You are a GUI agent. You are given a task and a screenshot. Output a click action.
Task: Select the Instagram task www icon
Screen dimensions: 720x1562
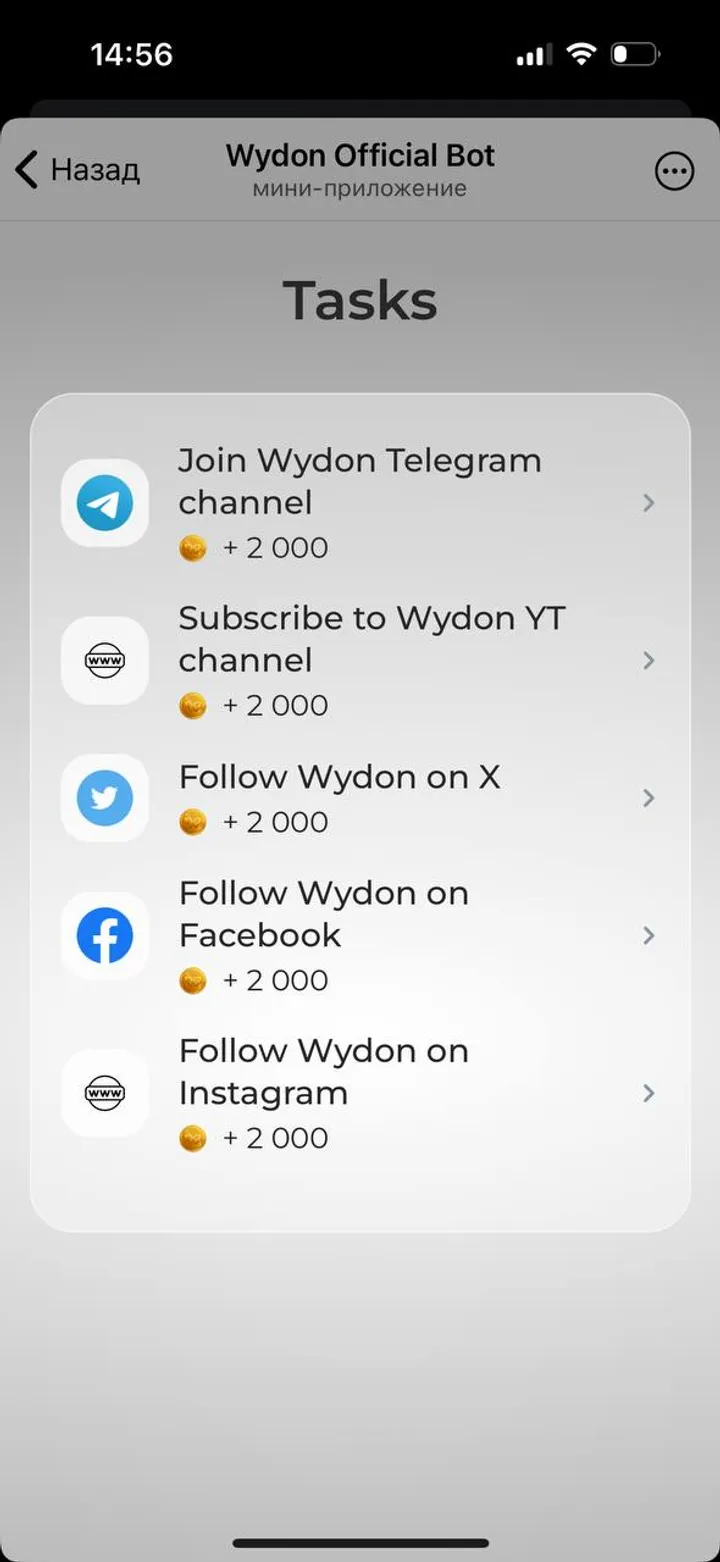click(x=104, y=1093)
